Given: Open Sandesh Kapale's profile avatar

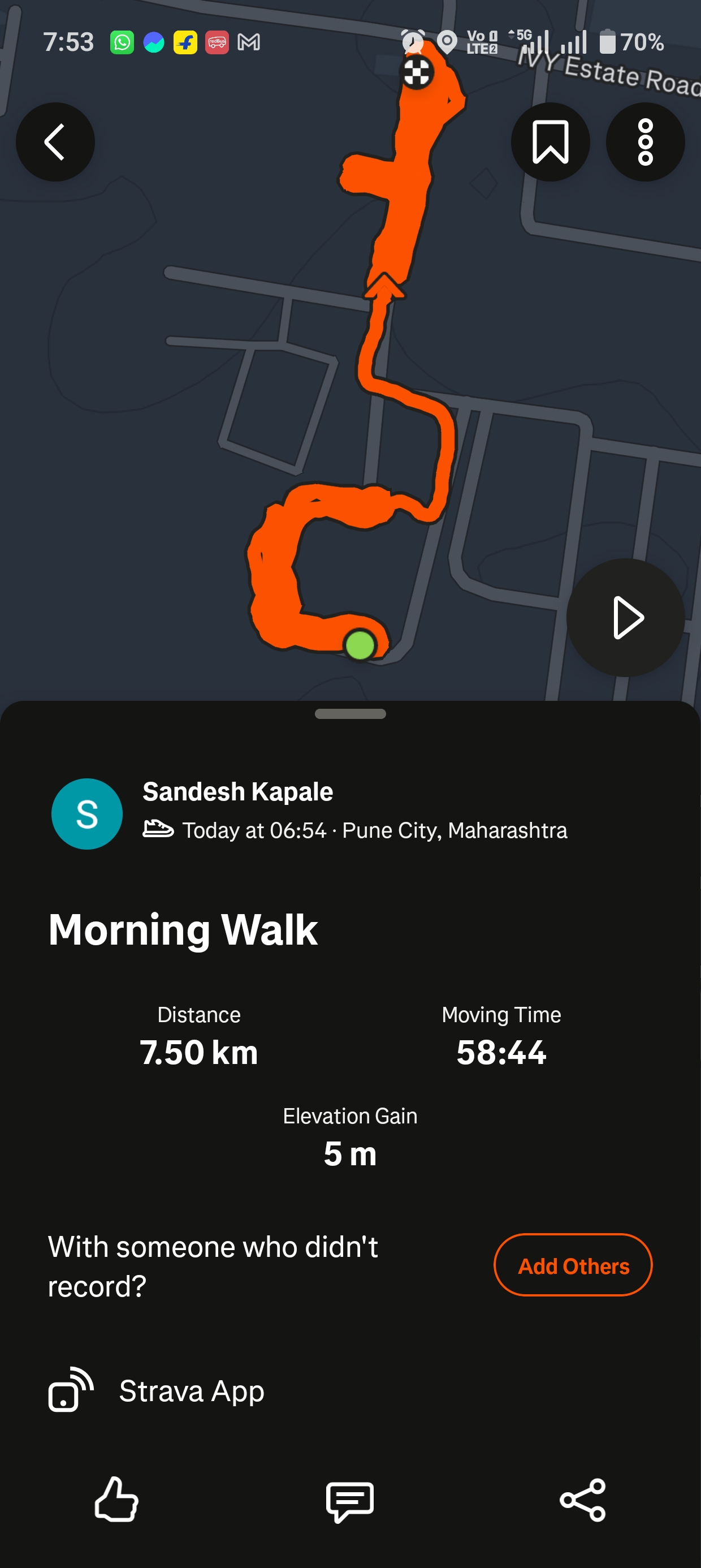Looking at the screenshot, I should click(x=87, y=814).
